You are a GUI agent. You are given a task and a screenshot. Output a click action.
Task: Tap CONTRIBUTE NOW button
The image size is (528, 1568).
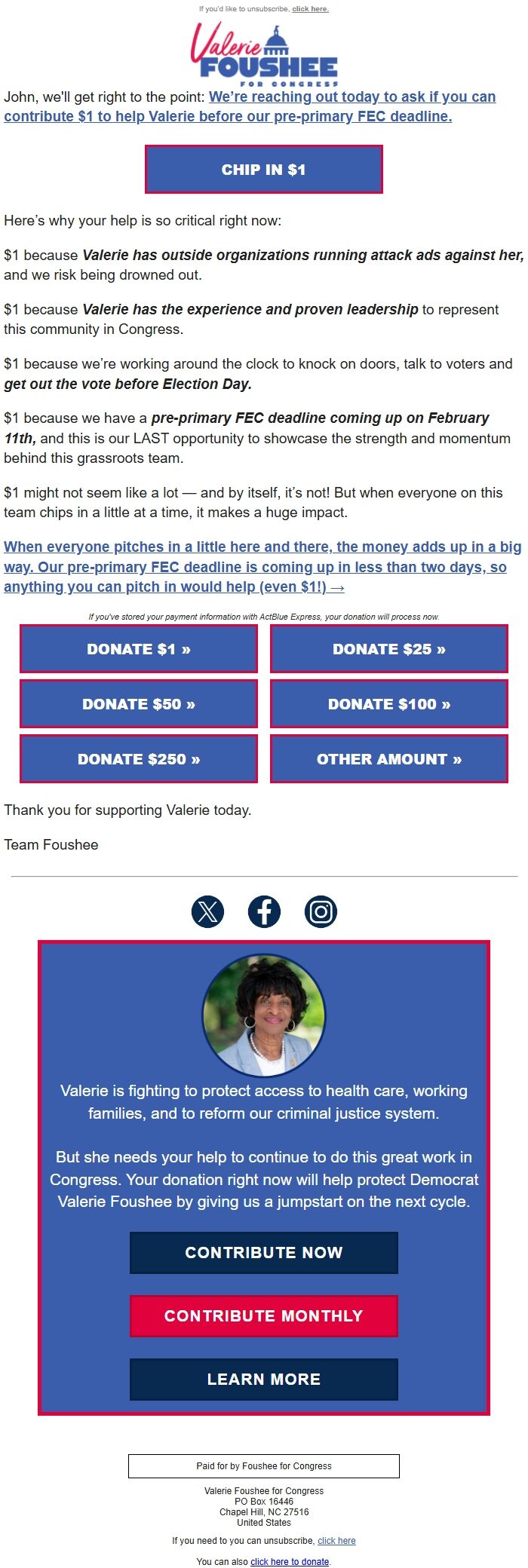tap(263, 1252)
